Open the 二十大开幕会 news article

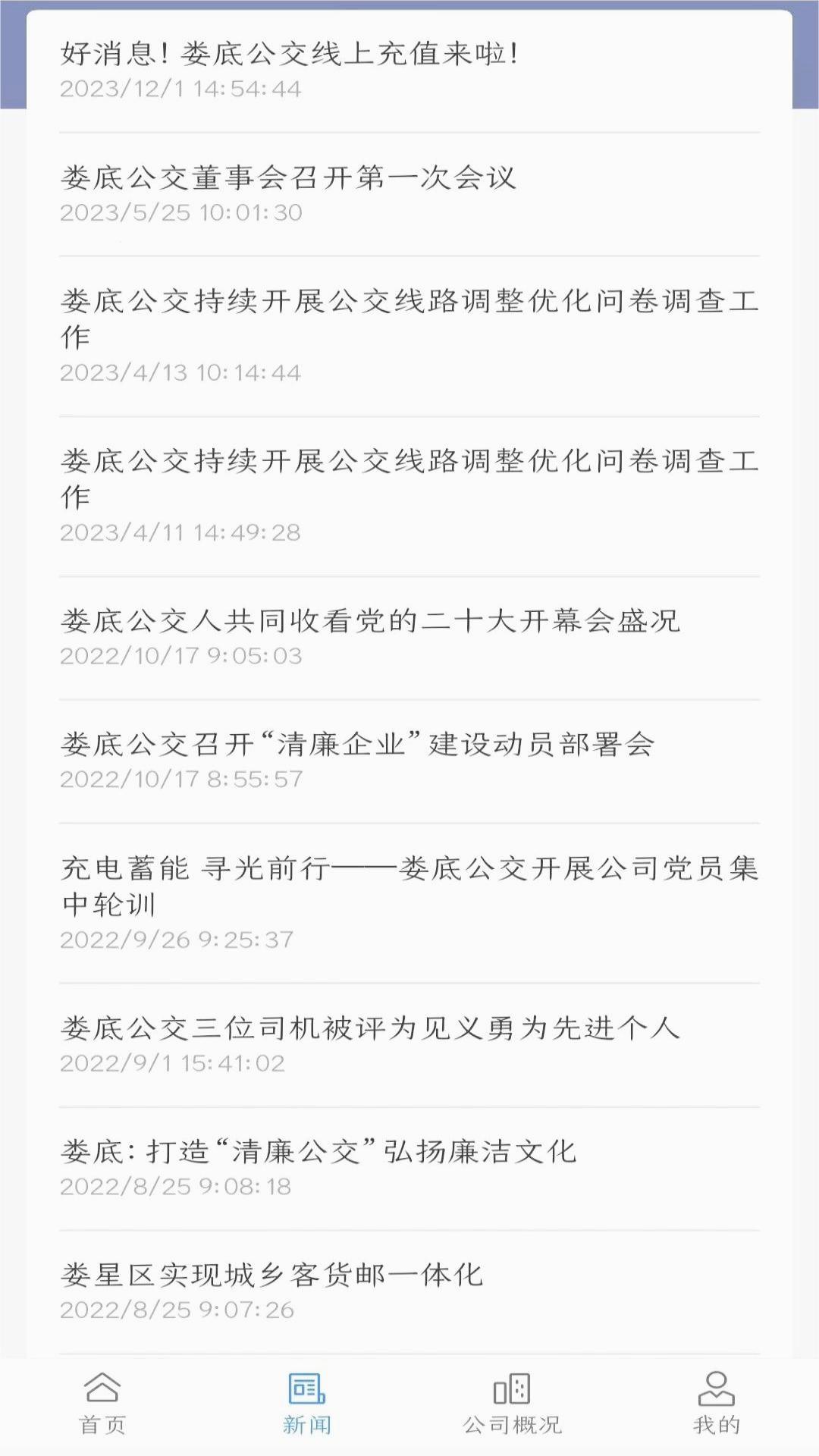(x=371, y=620)
